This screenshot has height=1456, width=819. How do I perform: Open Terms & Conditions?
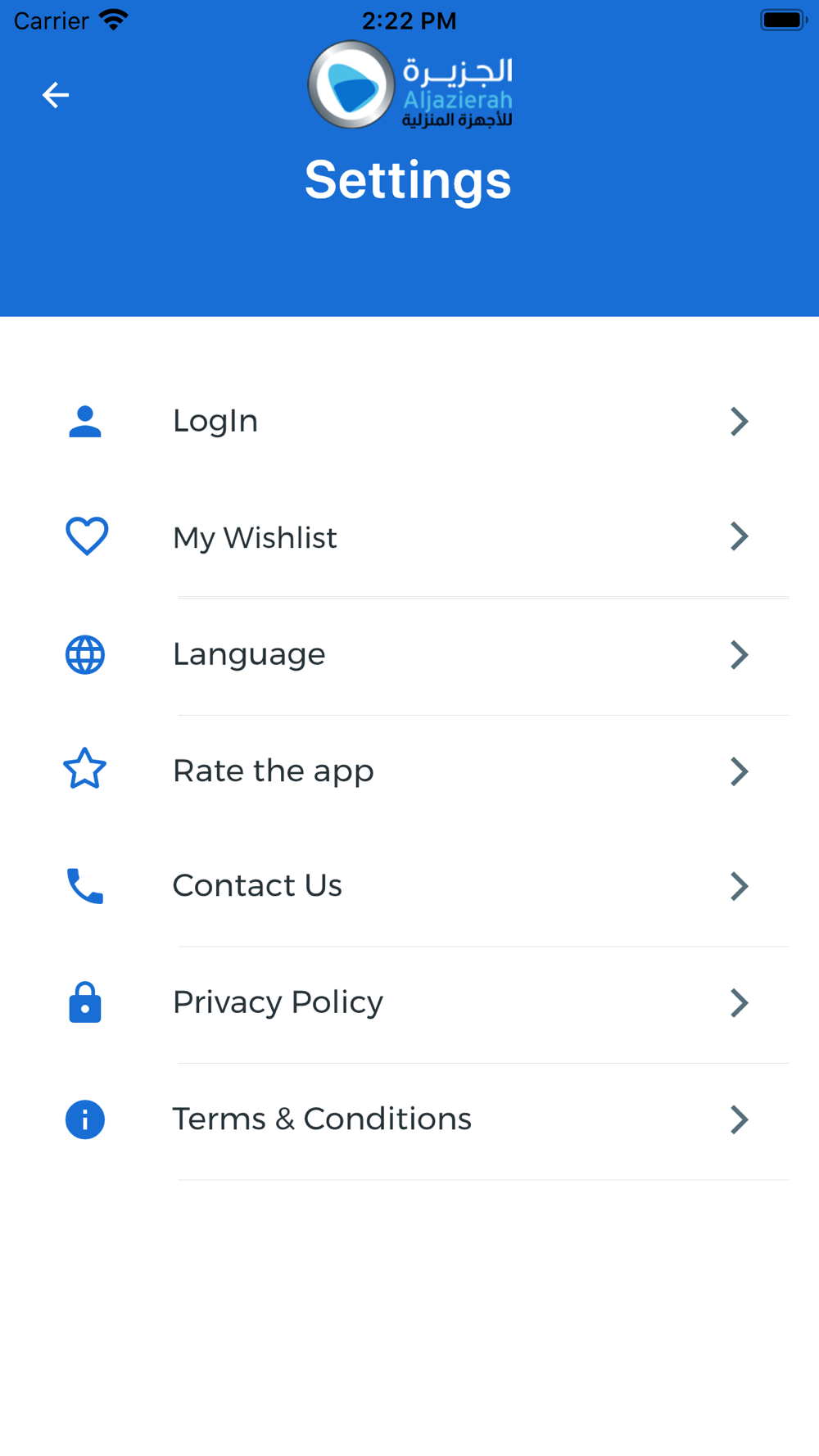409,1120
